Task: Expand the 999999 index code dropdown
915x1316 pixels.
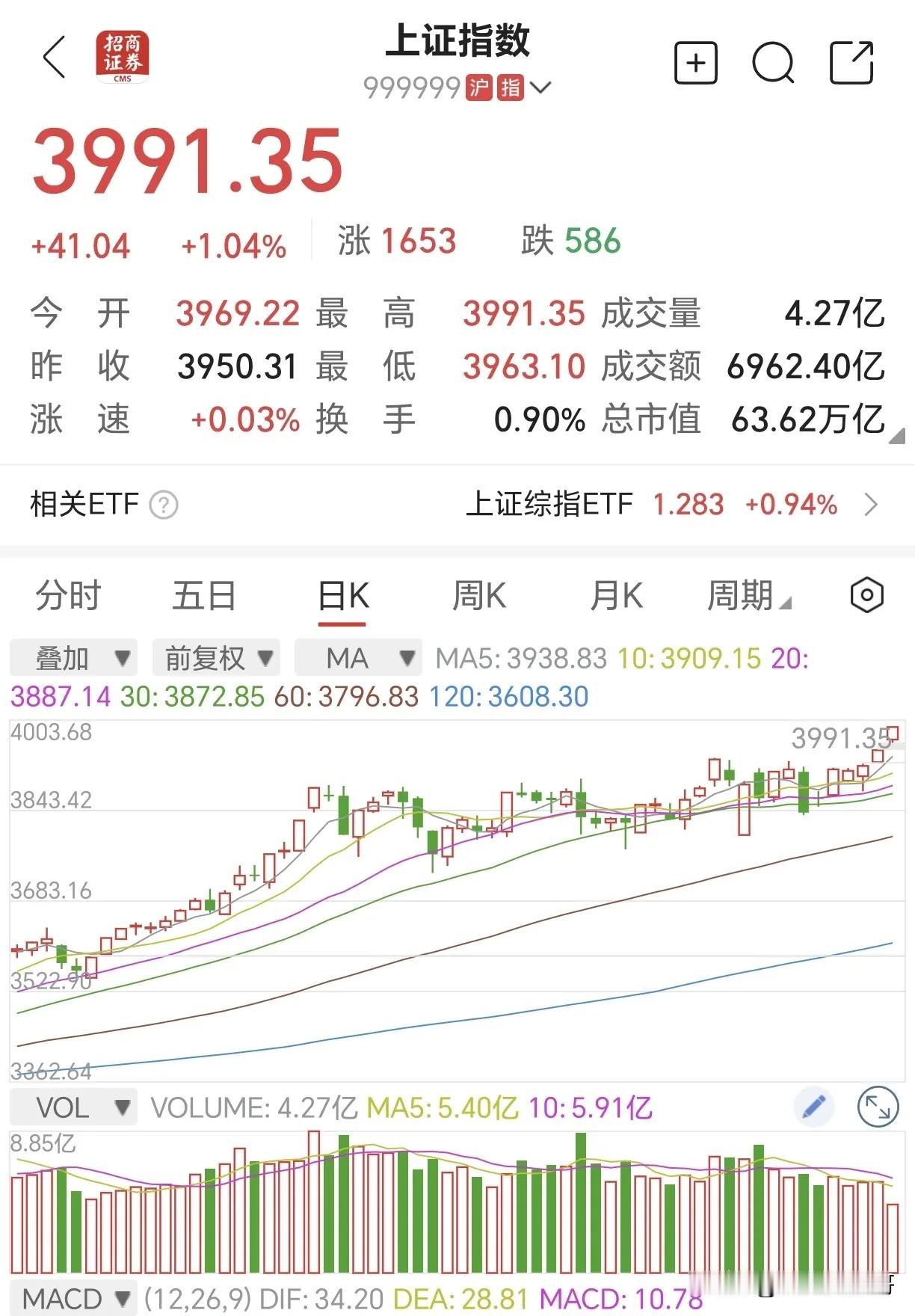Action: click(540, 88)
